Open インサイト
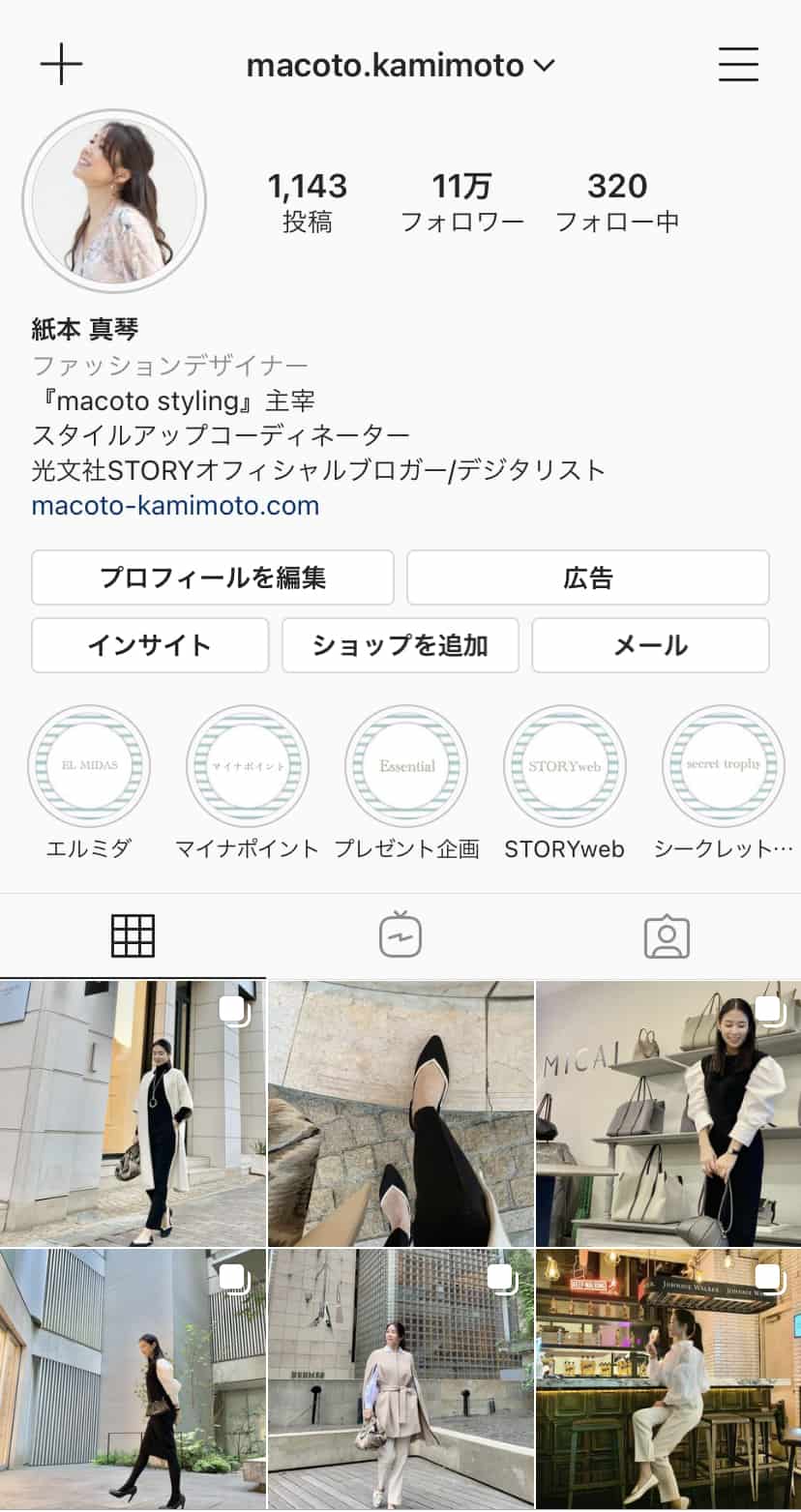This screenshot has width=801, height=1512. tap(149, 645)
